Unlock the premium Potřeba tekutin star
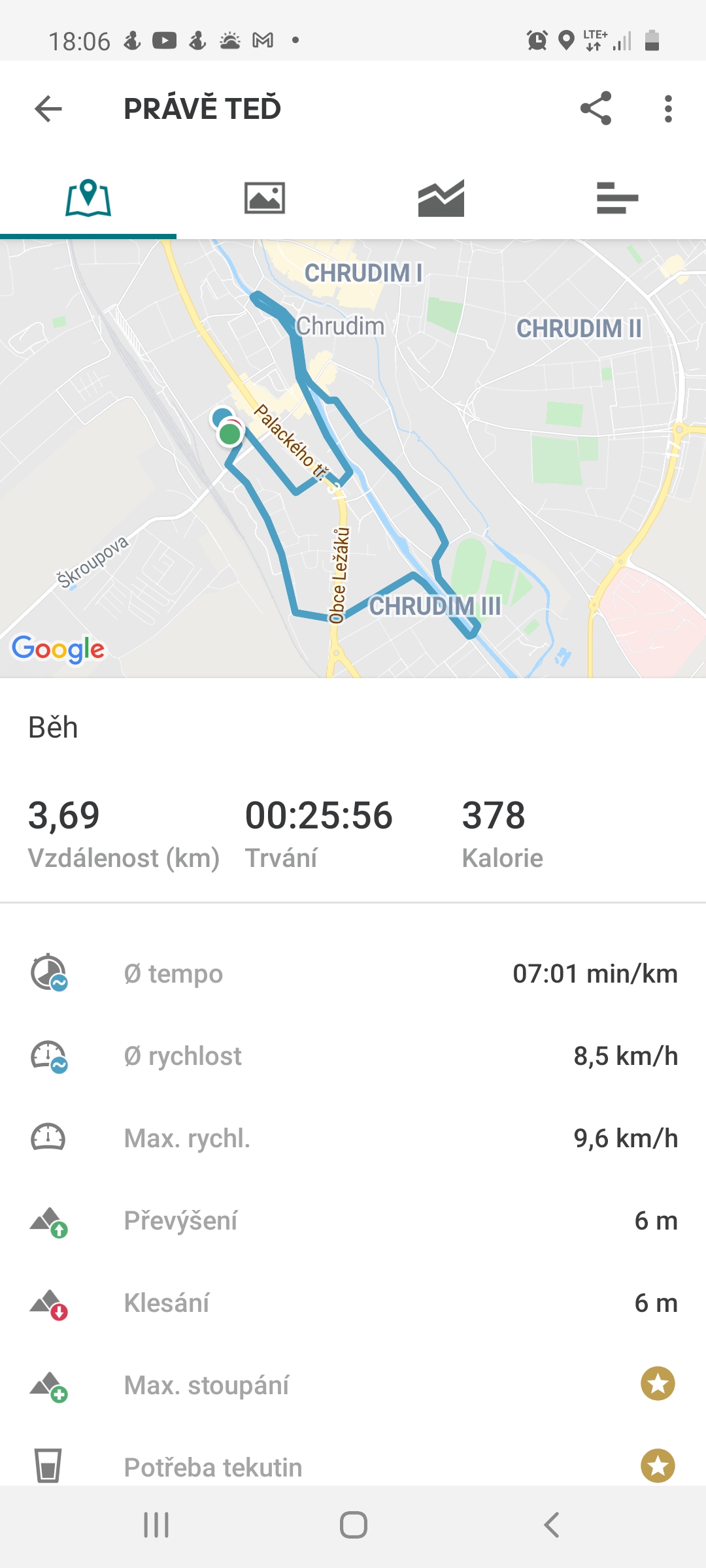This screenshot has height=1568, width=706. click(658, 1466)
